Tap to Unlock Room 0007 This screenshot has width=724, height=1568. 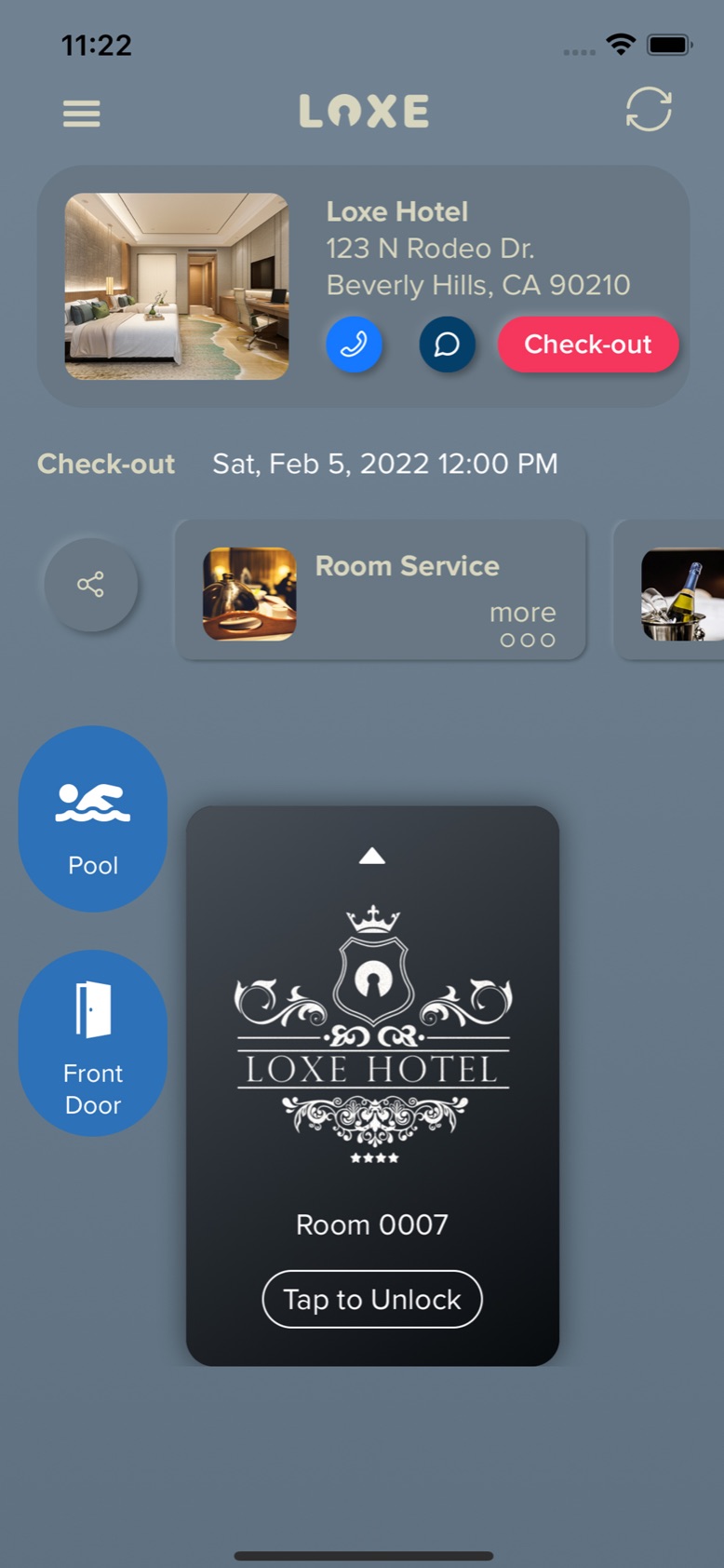(x=372, y=1299)
